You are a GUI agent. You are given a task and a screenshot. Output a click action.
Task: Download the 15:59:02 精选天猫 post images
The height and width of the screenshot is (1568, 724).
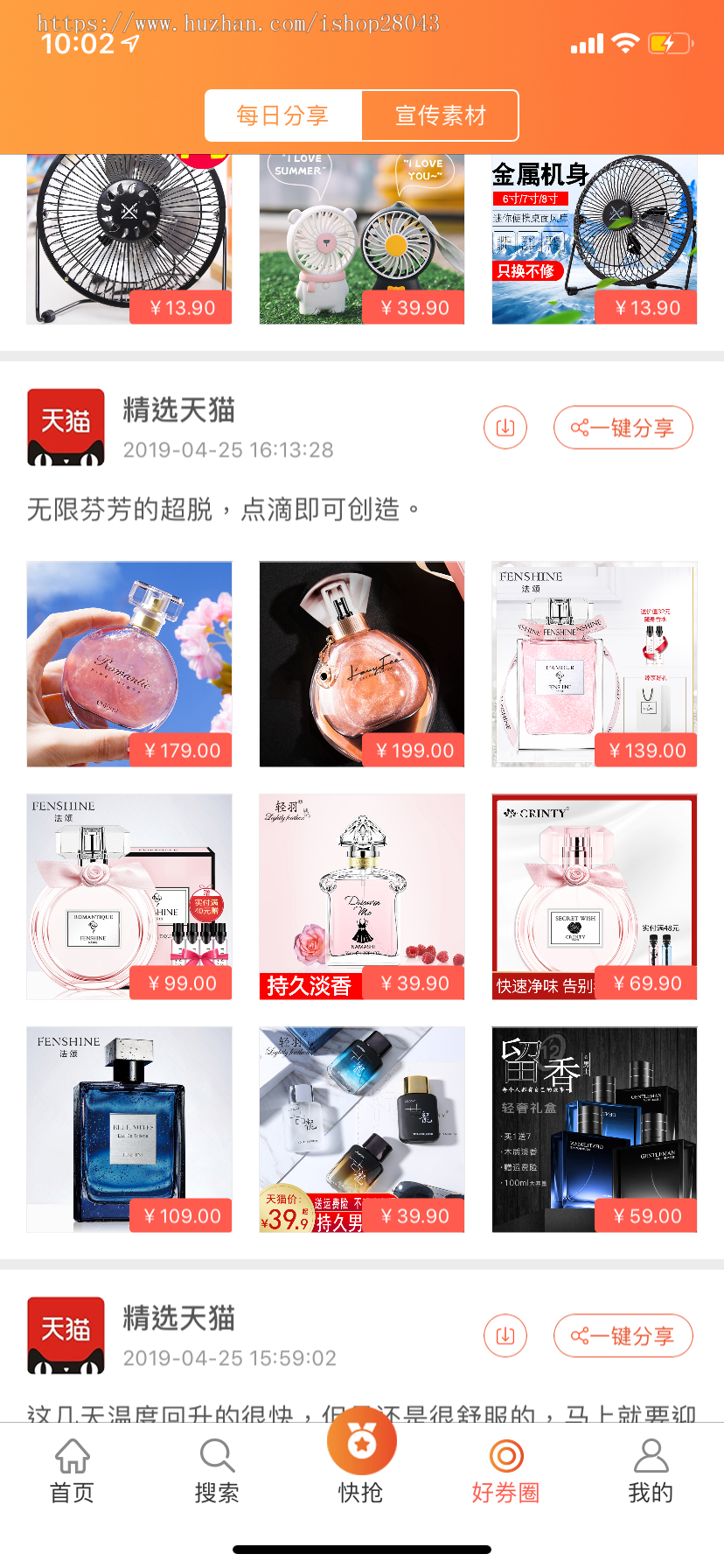[505, 1336]
